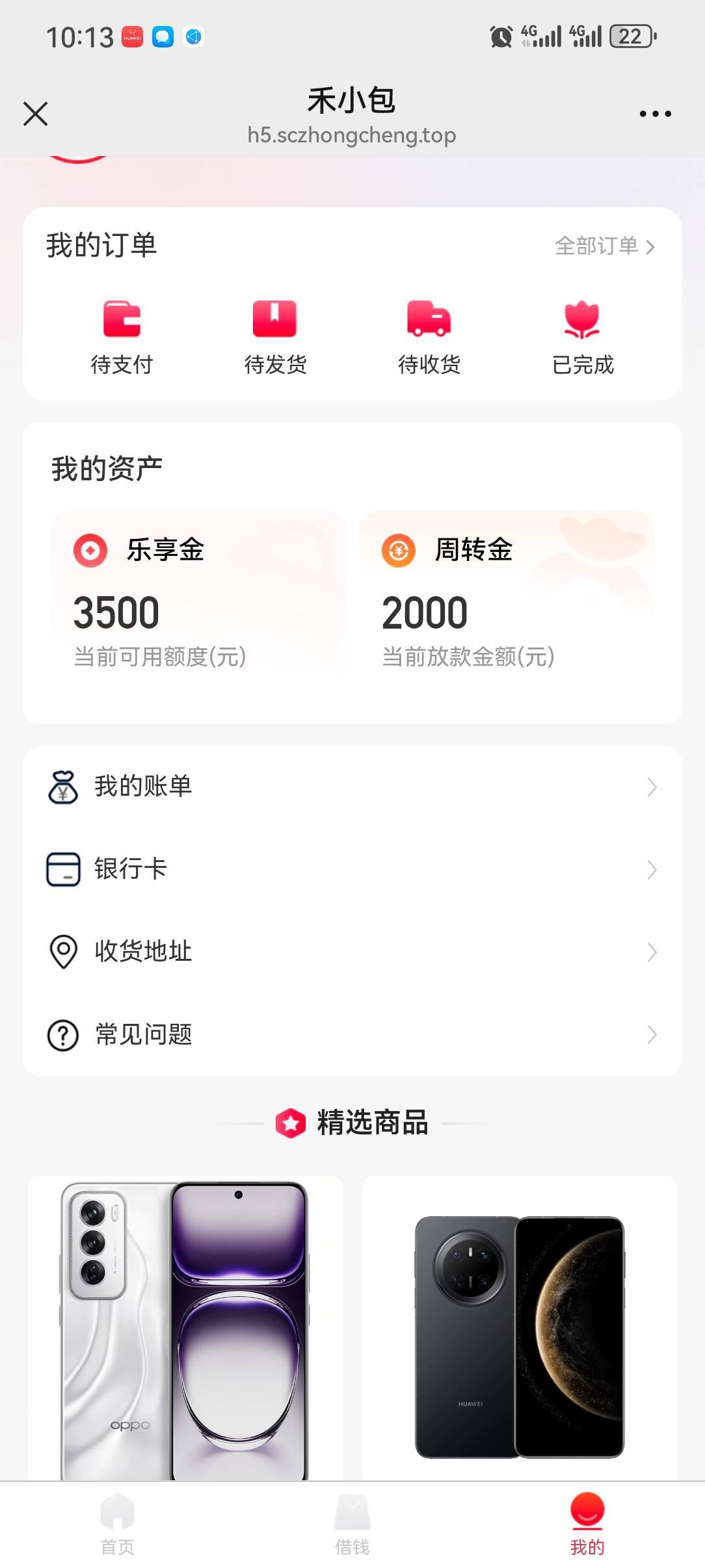
Task: Close the 禾小包 web page
Action: (36, 114)
